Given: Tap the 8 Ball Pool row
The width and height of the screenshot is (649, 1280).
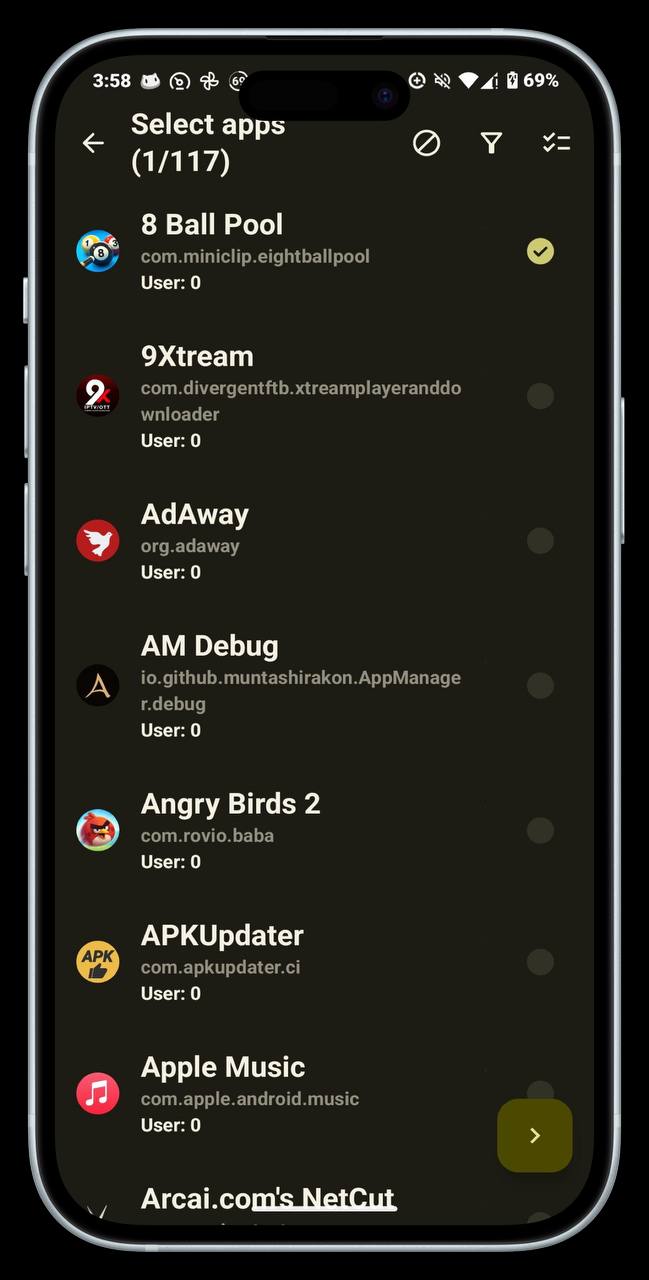Looking at the screenshot, I should pyautogui.click(x=300, y=251).
